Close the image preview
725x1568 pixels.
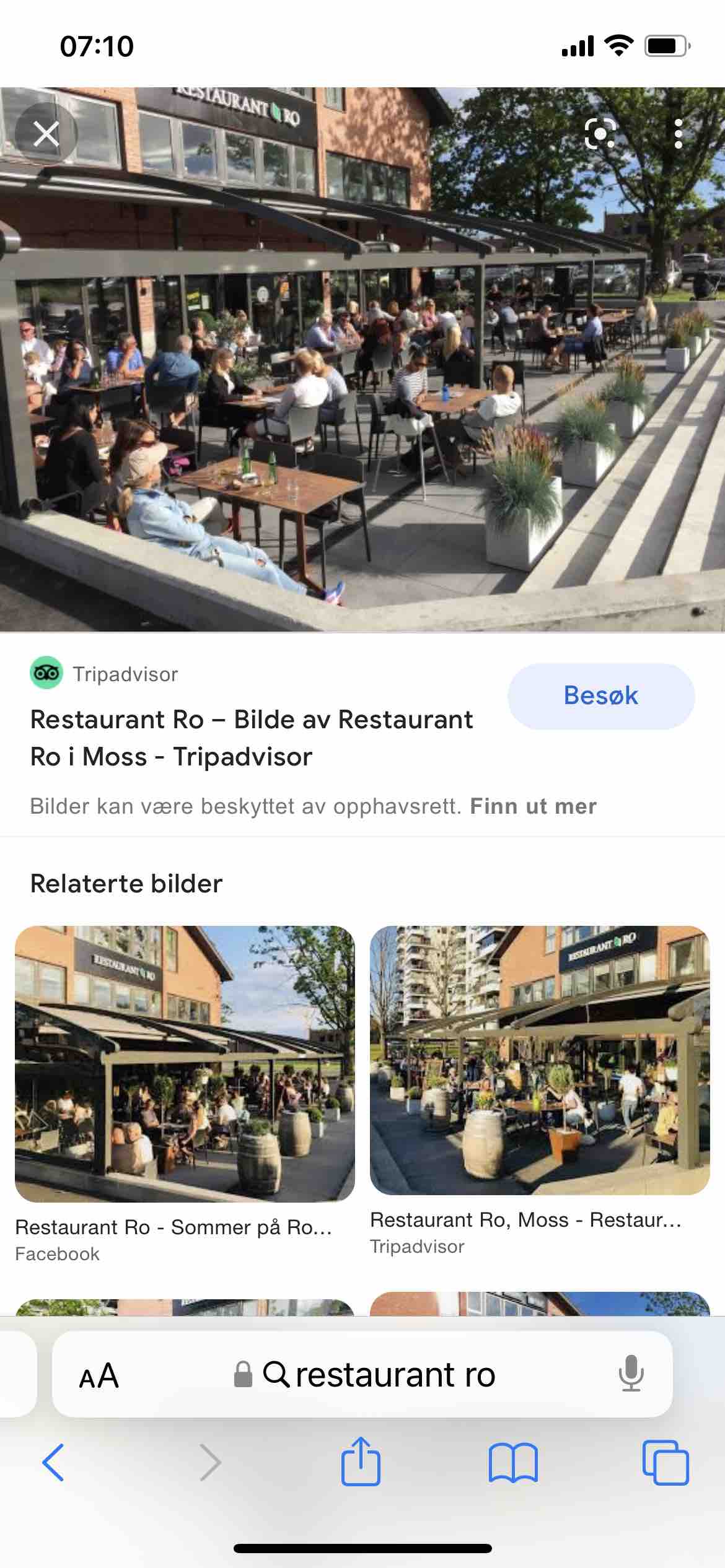tap(46, 133)
